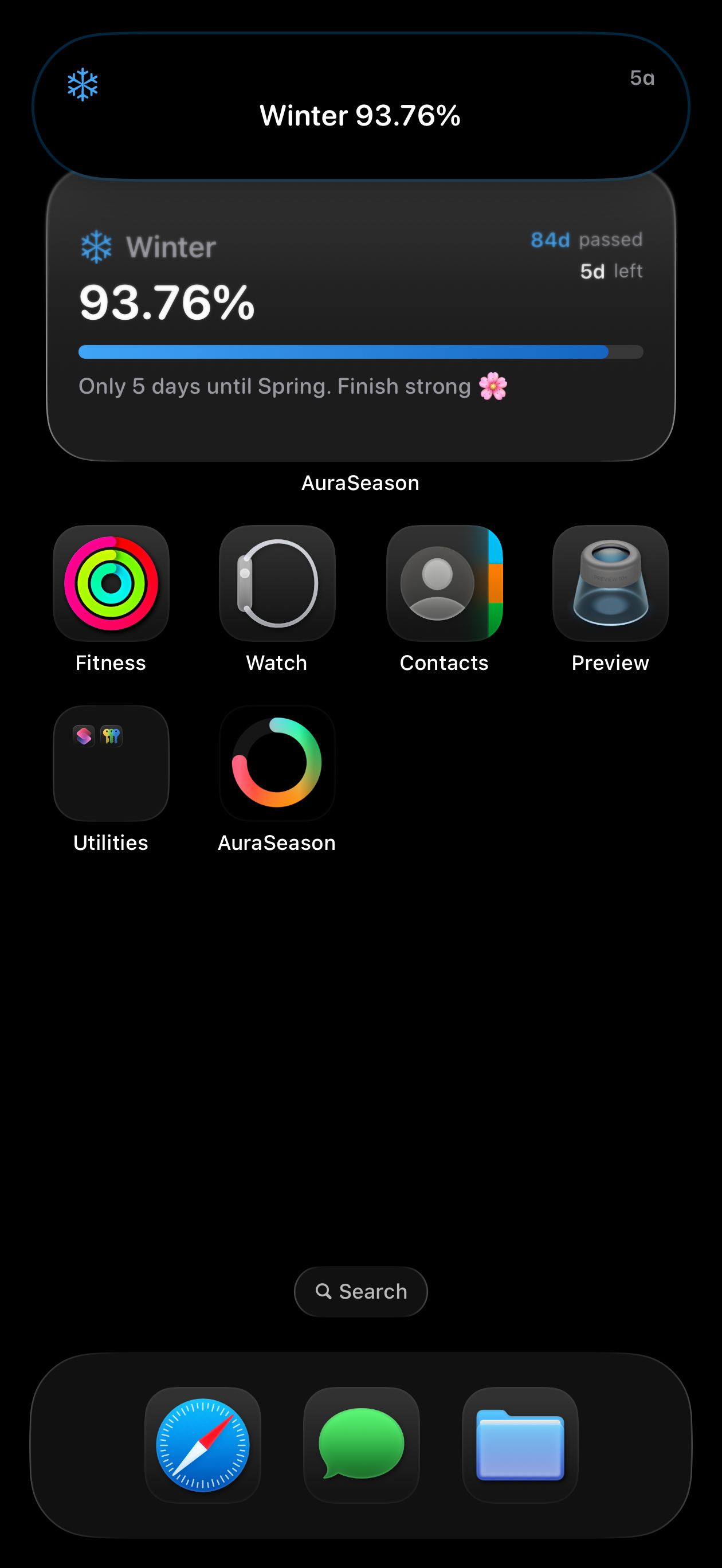Image resolution: width=722 pixels, height=1568 pixels.
Task: Open the AuraSeason app
Action: (x=276, y=762)
